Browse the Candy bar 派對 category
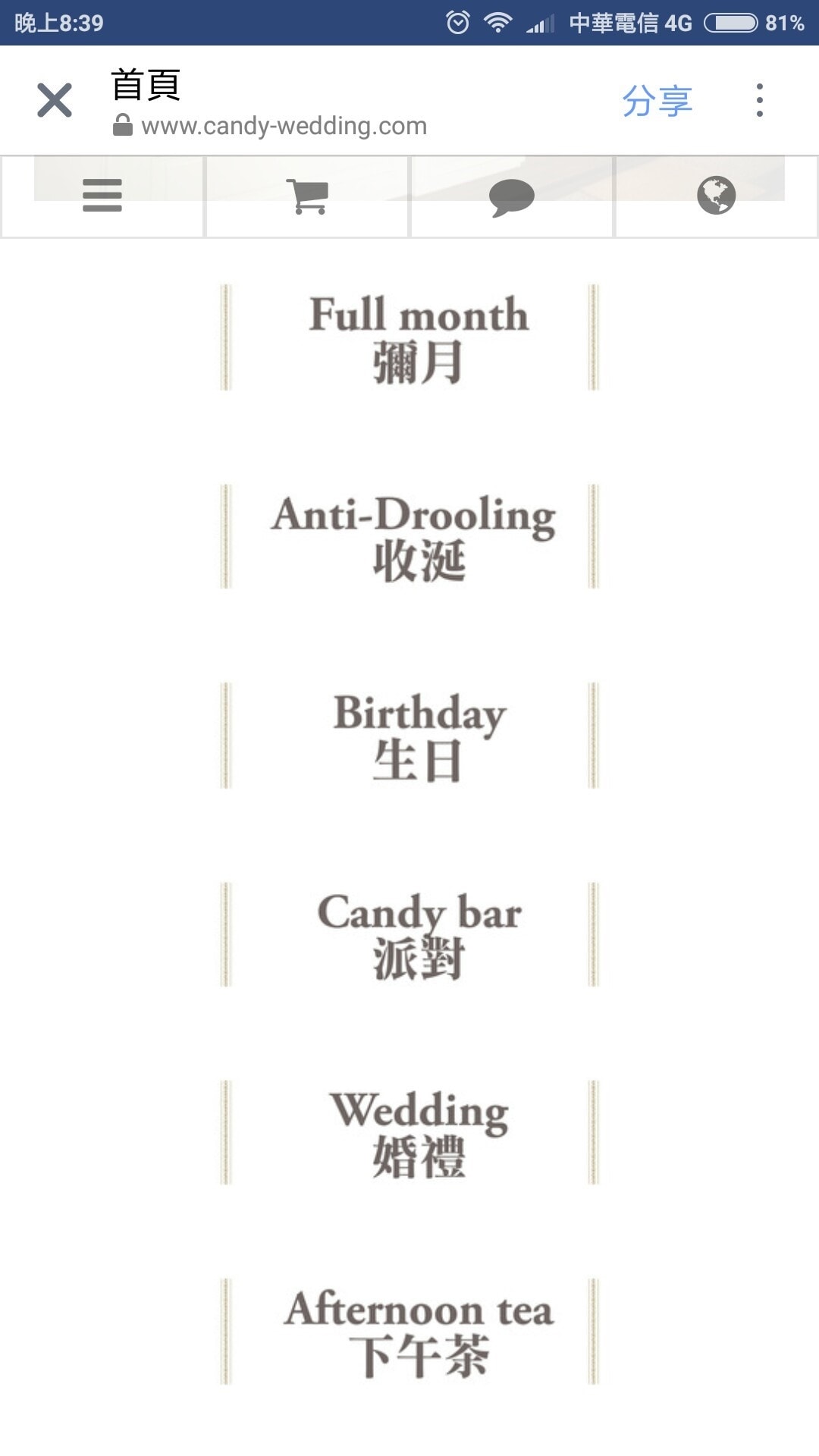The image size is (819, 1456). [419, 934]
